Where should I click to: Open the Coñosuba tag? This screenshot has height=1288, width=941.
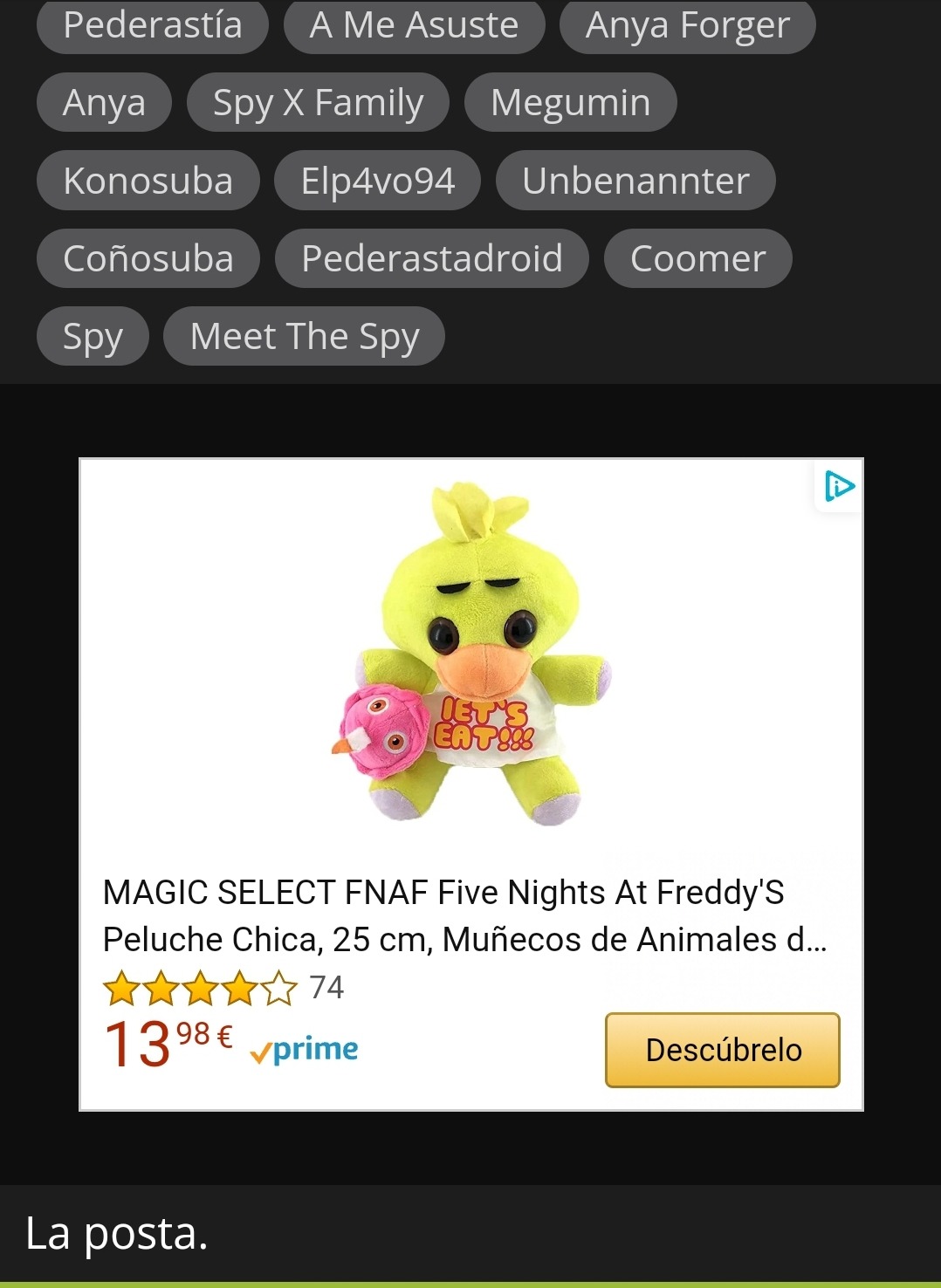coord(148,258)
